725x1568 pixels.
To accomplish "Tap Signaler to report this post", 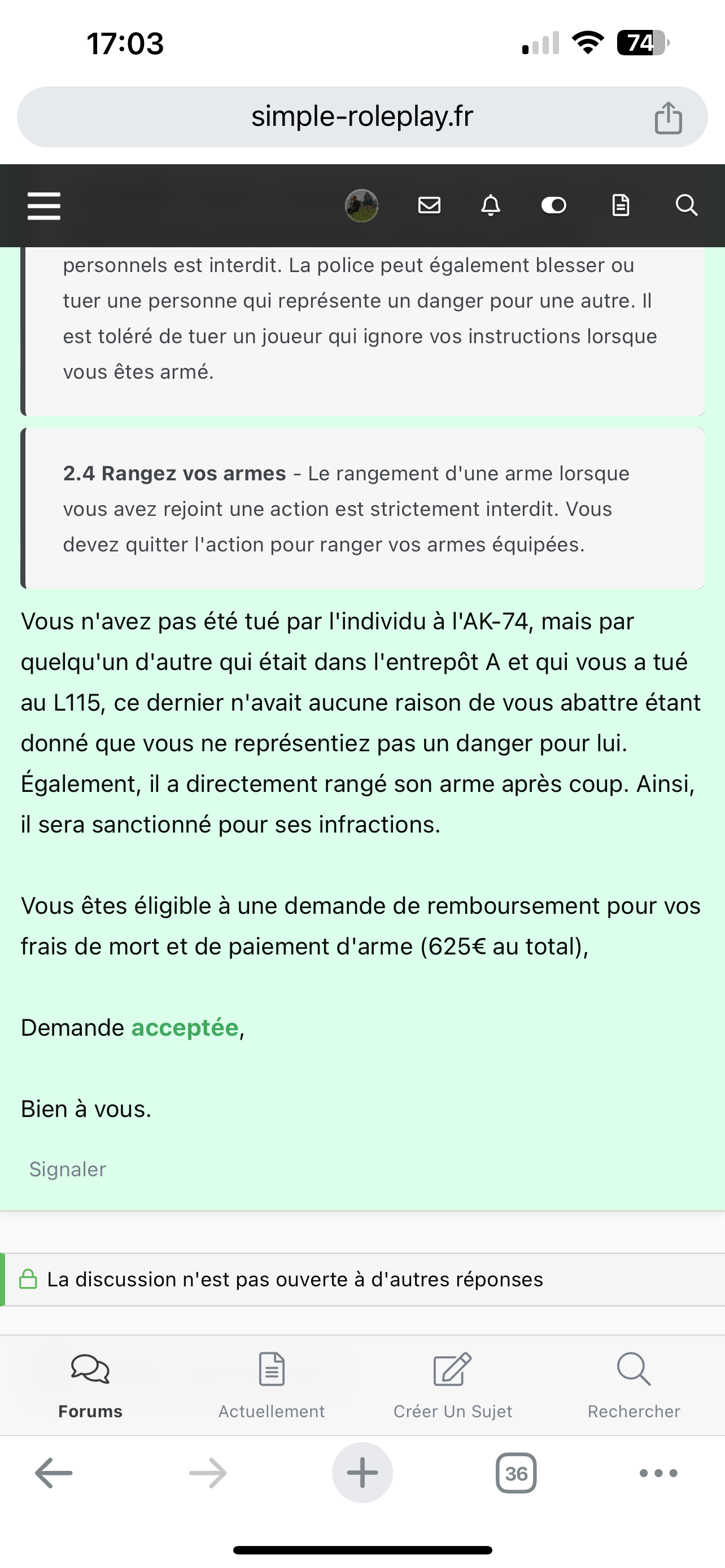I will coord(68,1170).
